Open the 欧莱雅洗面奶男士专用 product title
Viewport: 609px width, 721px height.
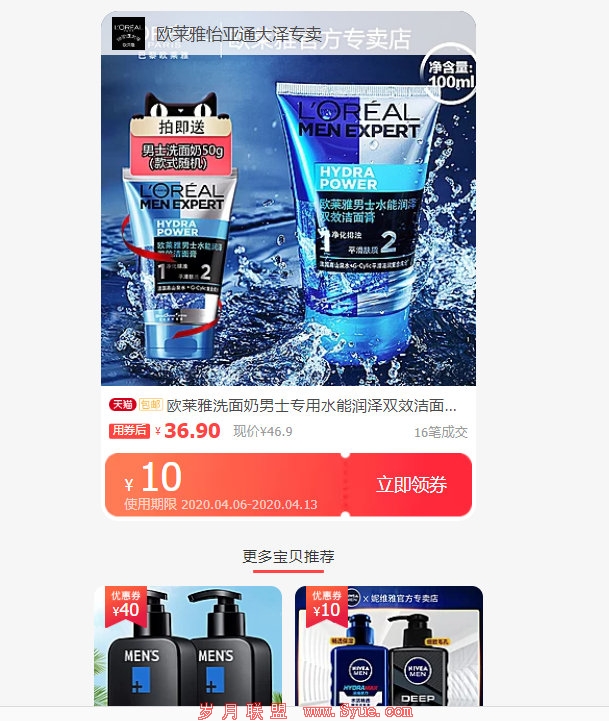(311, 406)
